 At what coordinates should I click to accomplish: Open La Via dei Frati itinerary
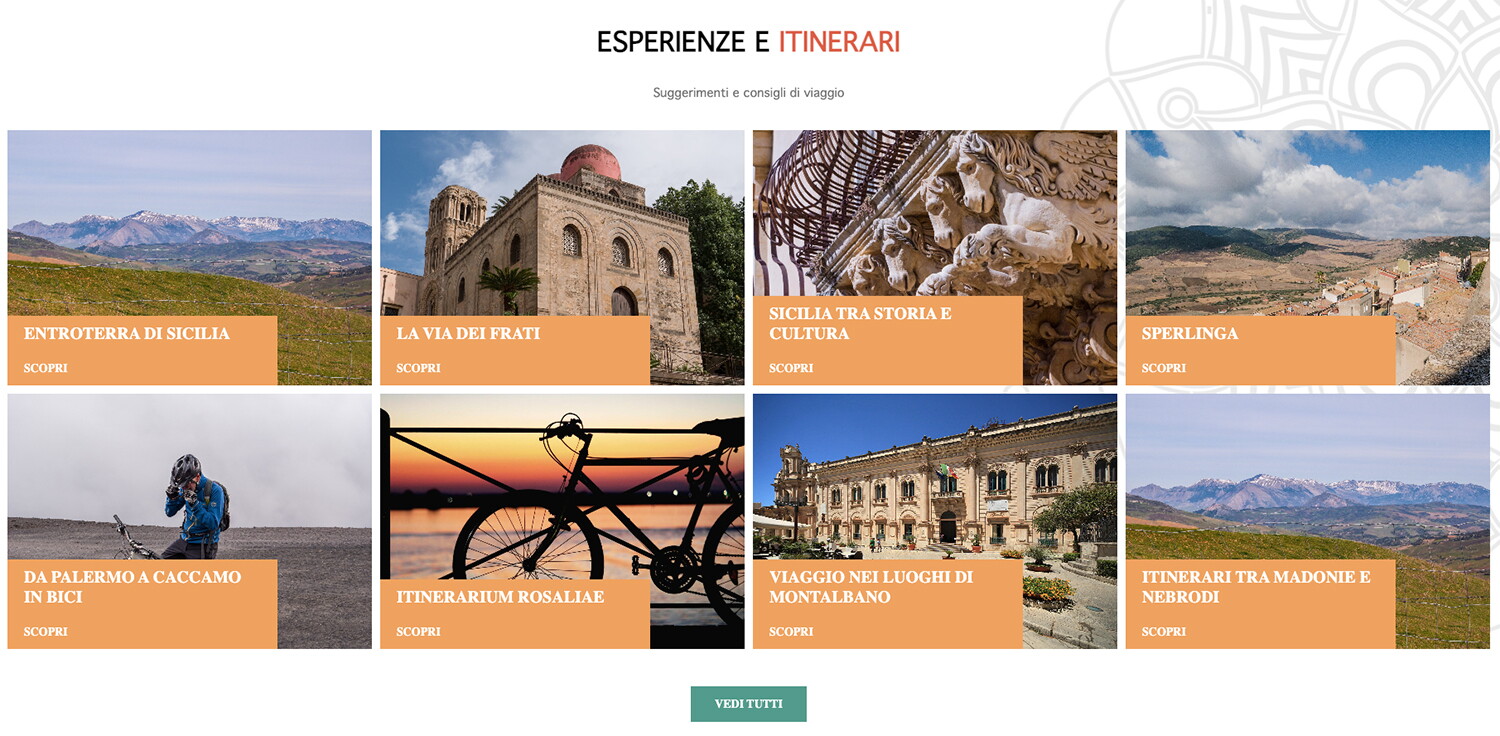coord(468,334)
